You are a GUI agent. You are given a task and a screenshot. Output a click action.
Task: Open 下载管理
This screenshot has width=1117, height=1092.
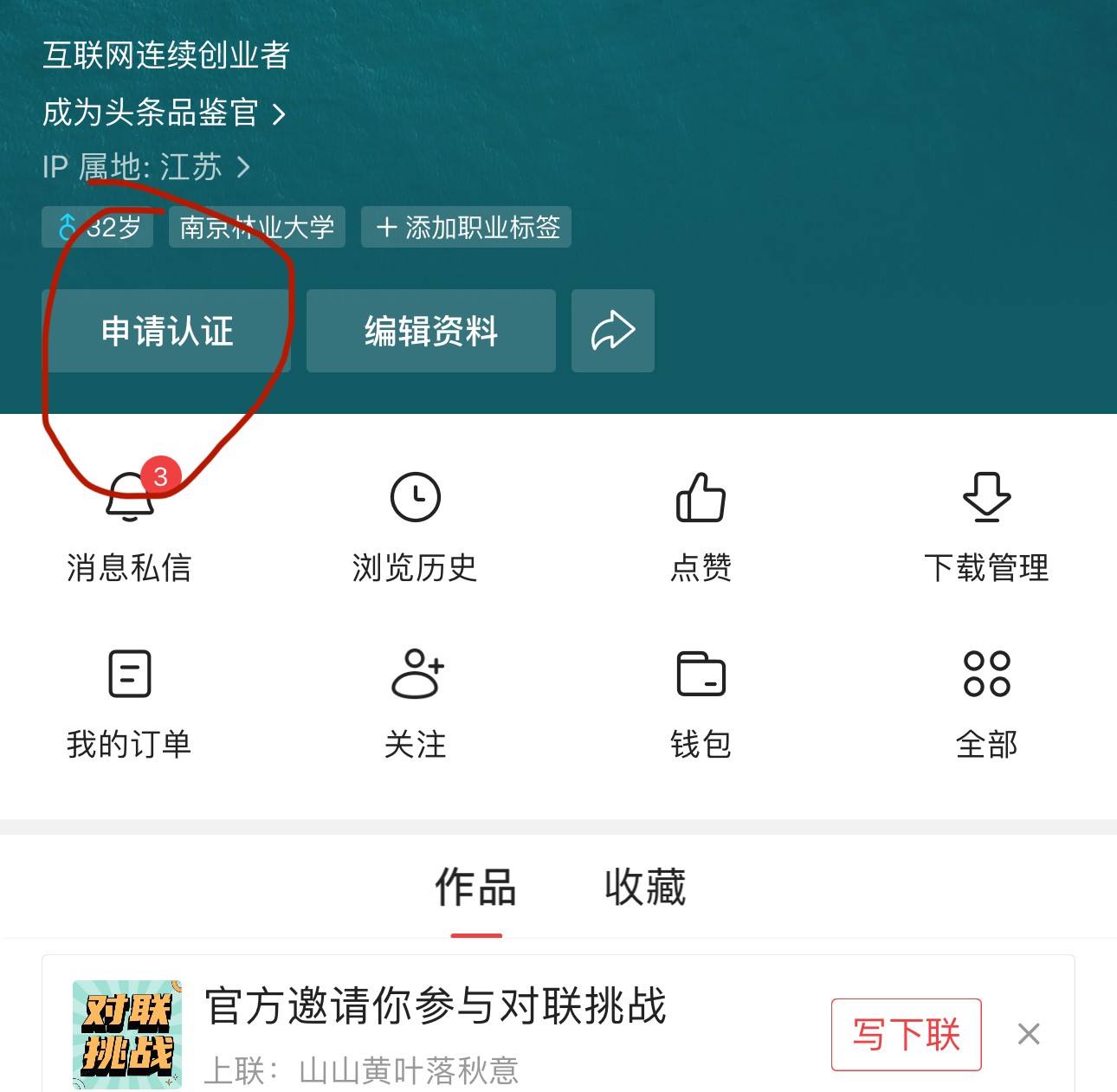(x=986, y=526)
